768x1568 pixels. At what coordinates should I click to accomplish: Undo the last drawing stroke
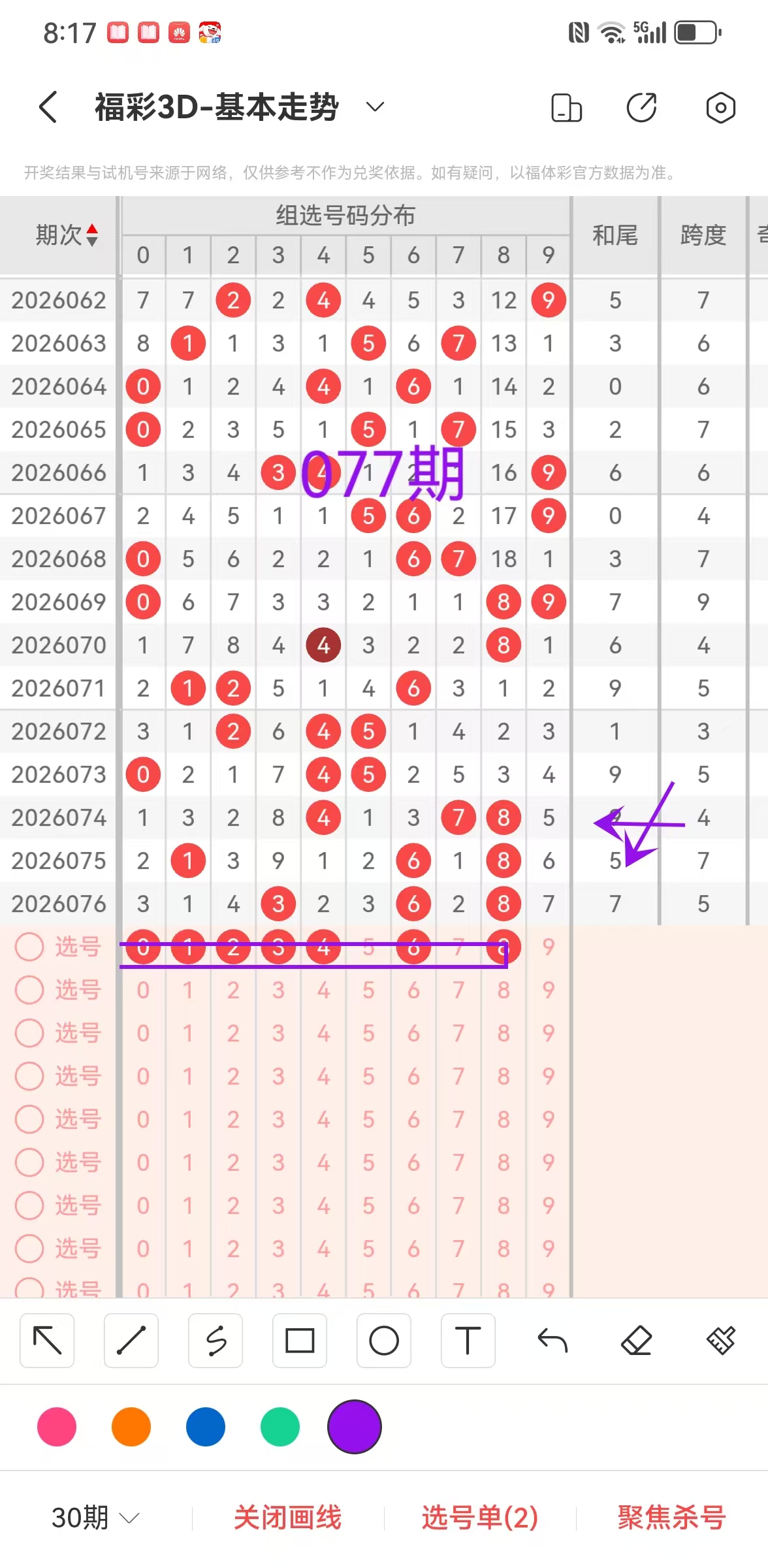(x=552, y=1341)
